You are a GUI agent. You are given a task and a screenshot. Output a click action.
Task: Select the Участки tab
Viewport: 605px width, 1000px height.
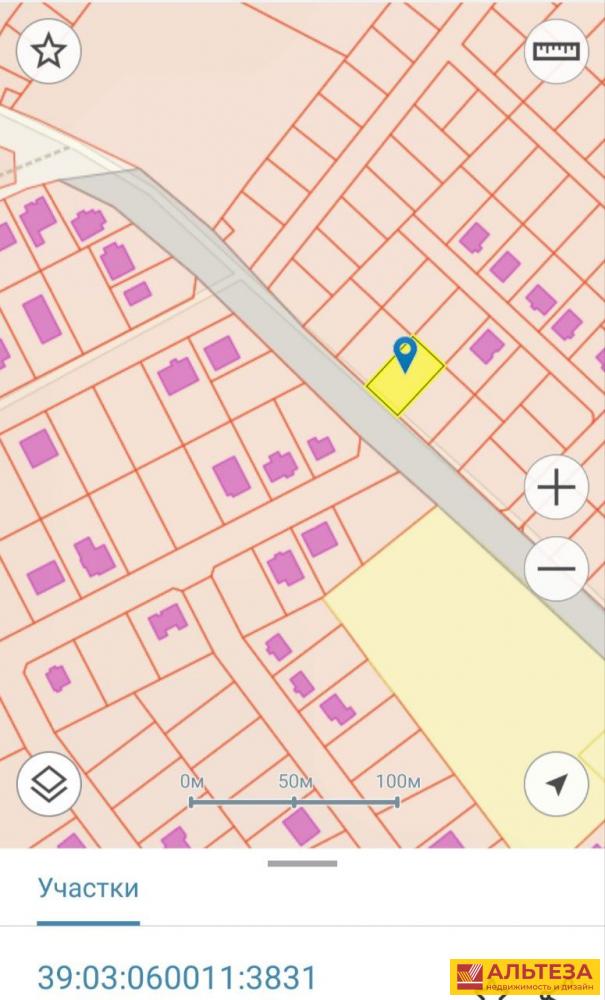pyautogui.click(x=88, y=888)
